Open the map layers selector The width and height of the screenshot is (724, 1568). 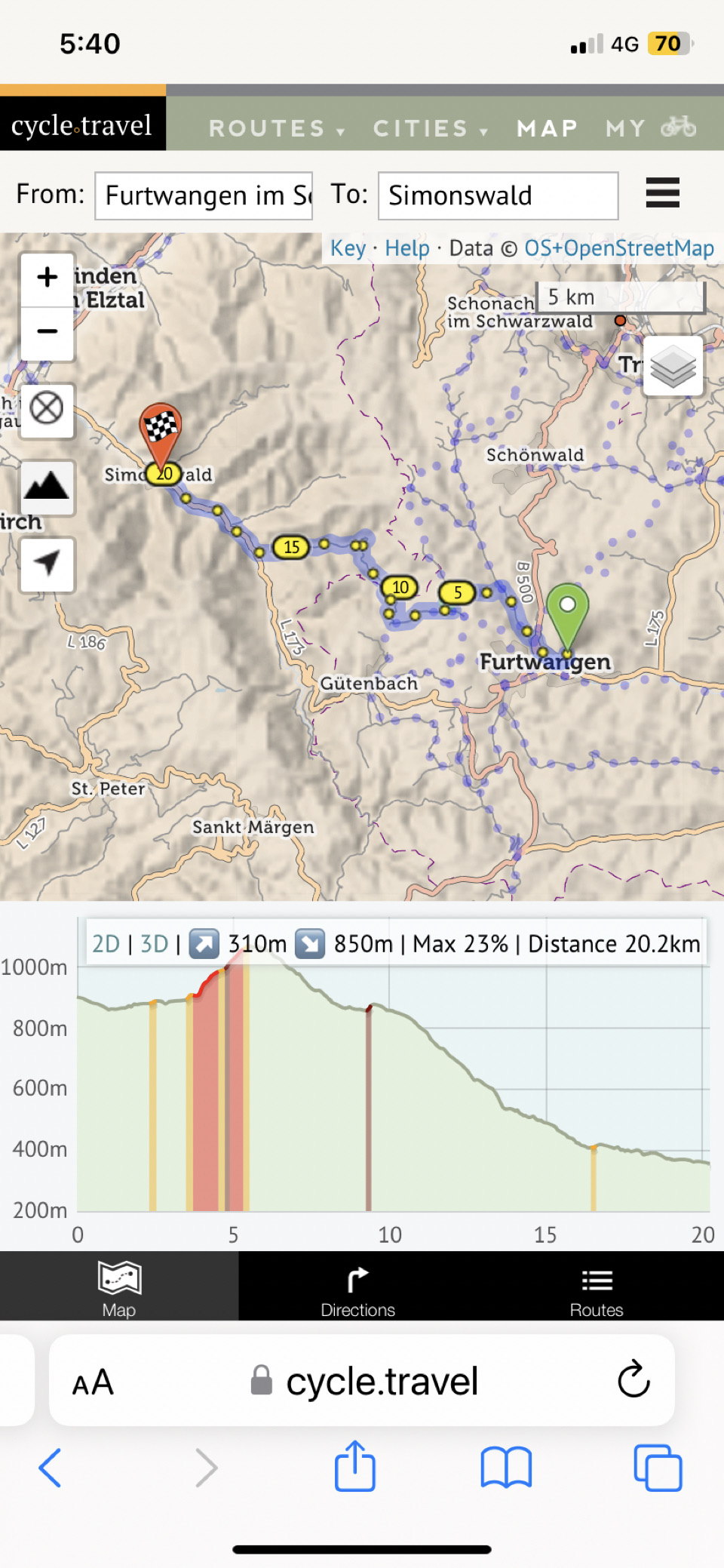pos(673,367)
